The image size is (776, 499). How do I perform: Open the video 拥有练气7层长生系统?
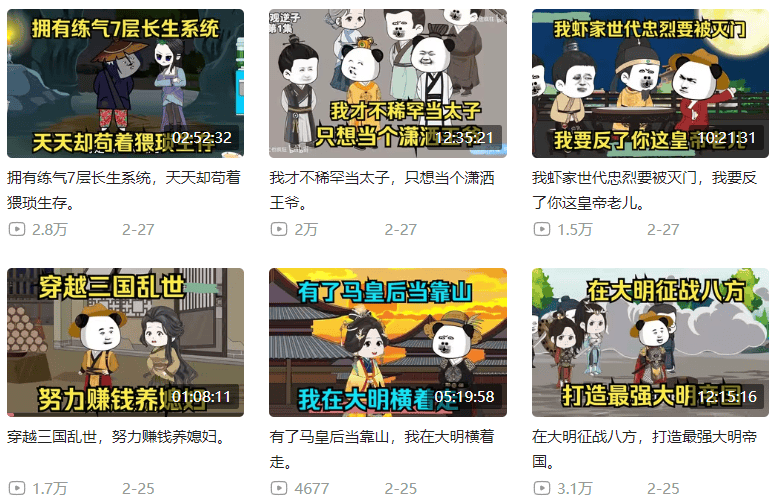125,83
